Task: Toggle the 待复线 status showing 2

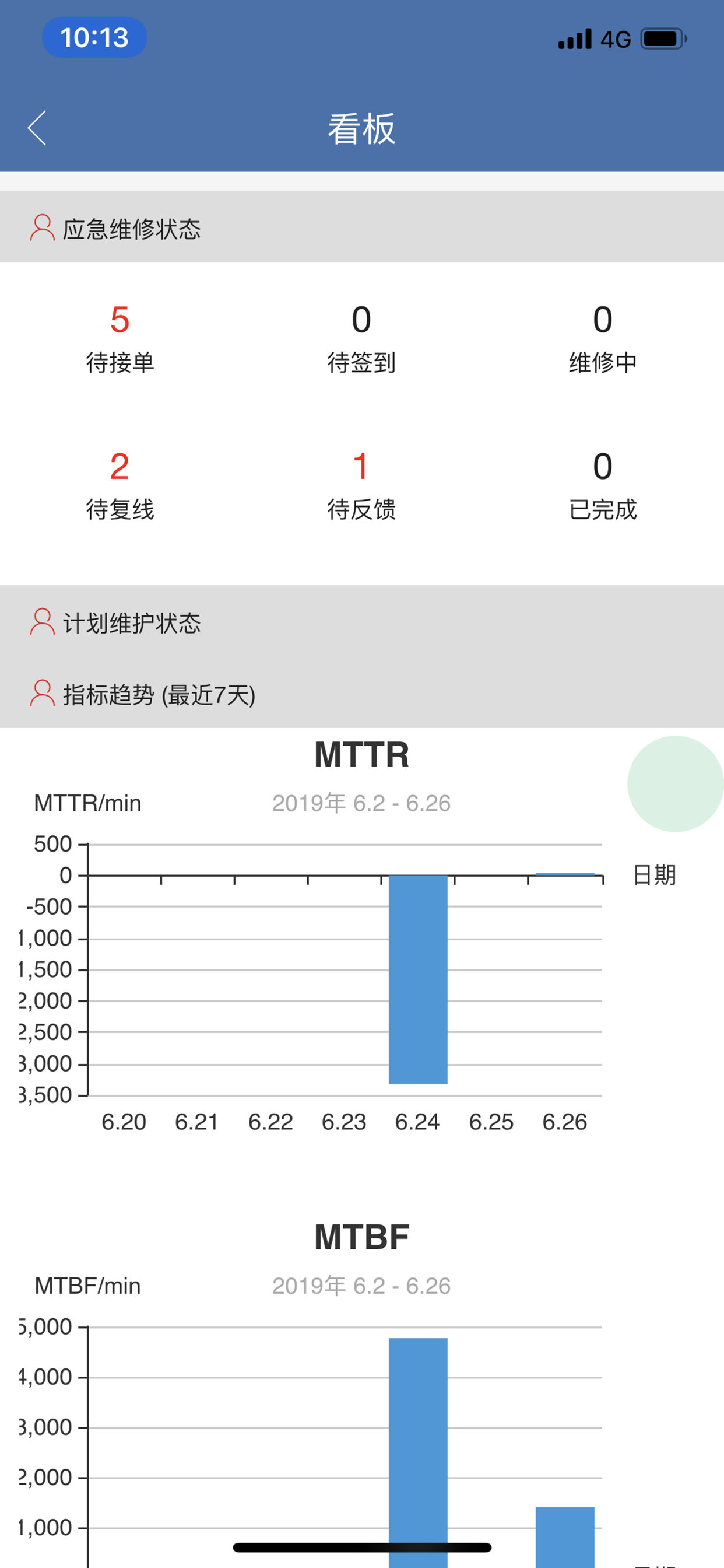Action: (121, 484)
